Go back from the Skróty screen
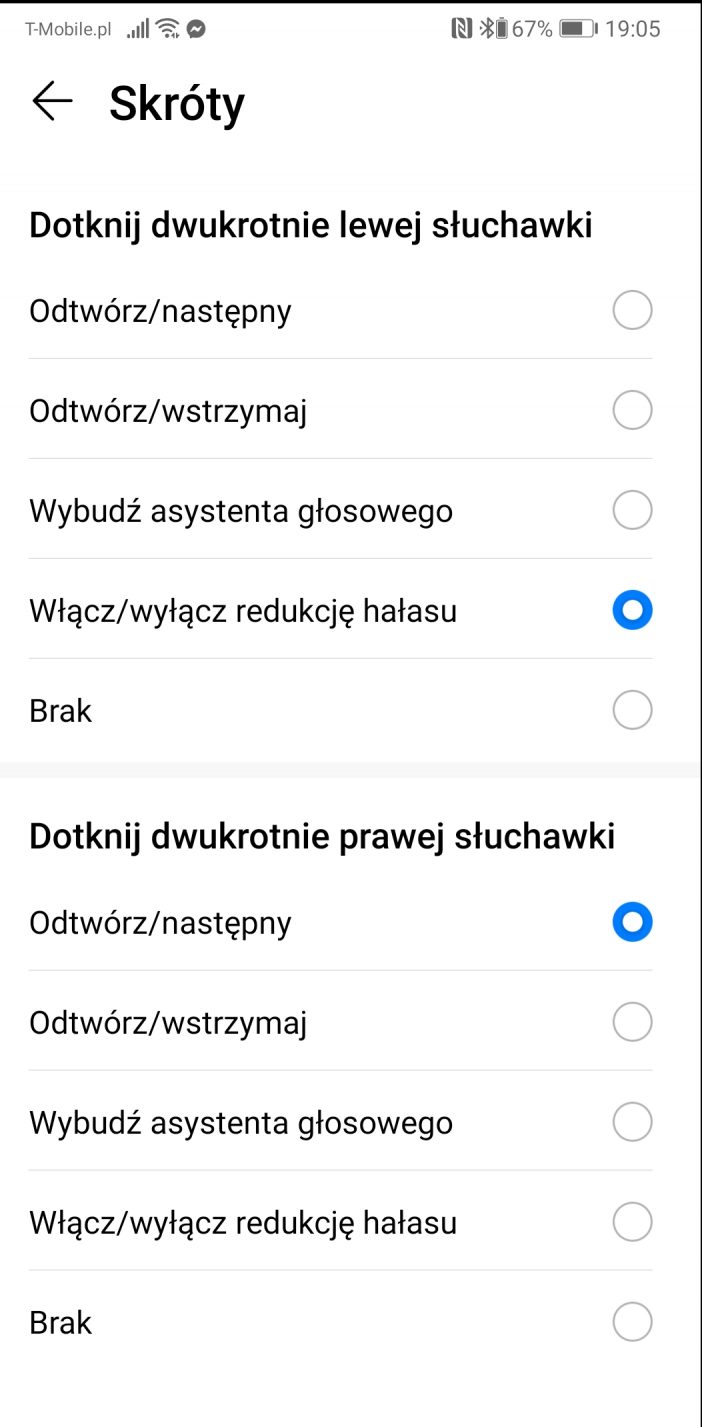The image size is (702, 1427). click(x=52, y=102)
